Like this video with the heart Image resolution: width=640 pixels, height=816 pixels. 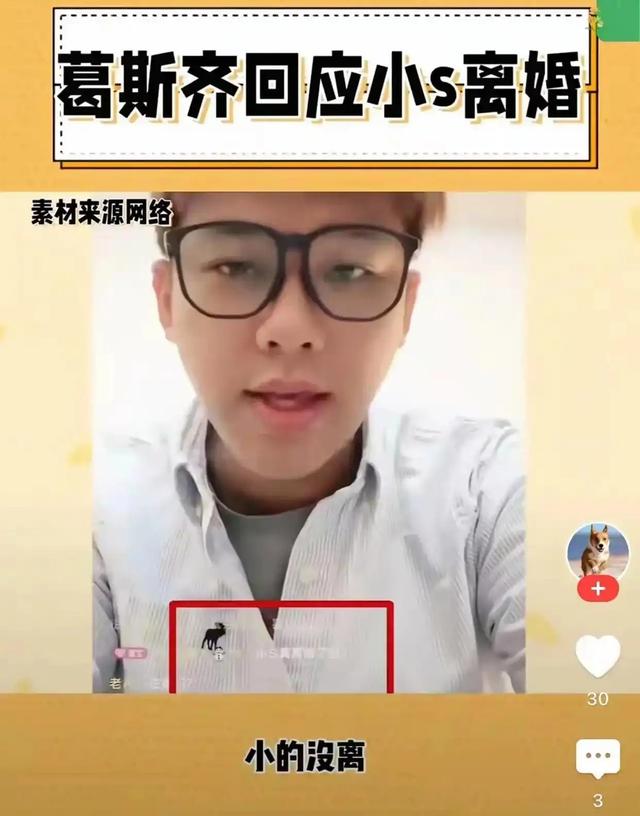coord(598,657)
